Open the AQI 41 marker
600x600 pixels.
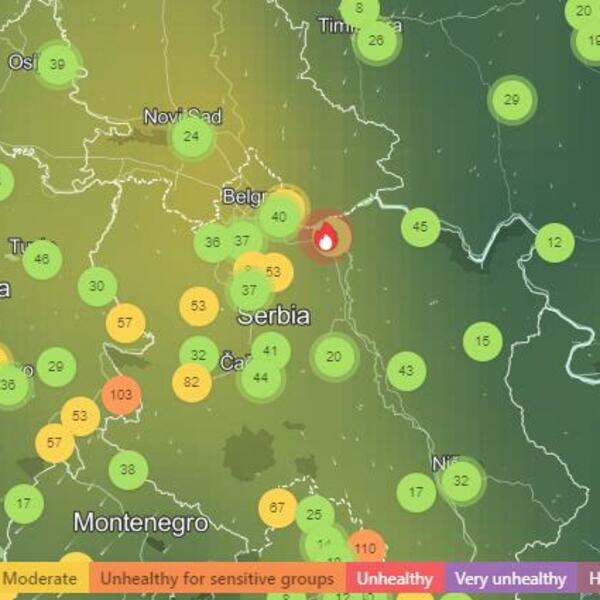pyautogui.click(x=271, y=352)
